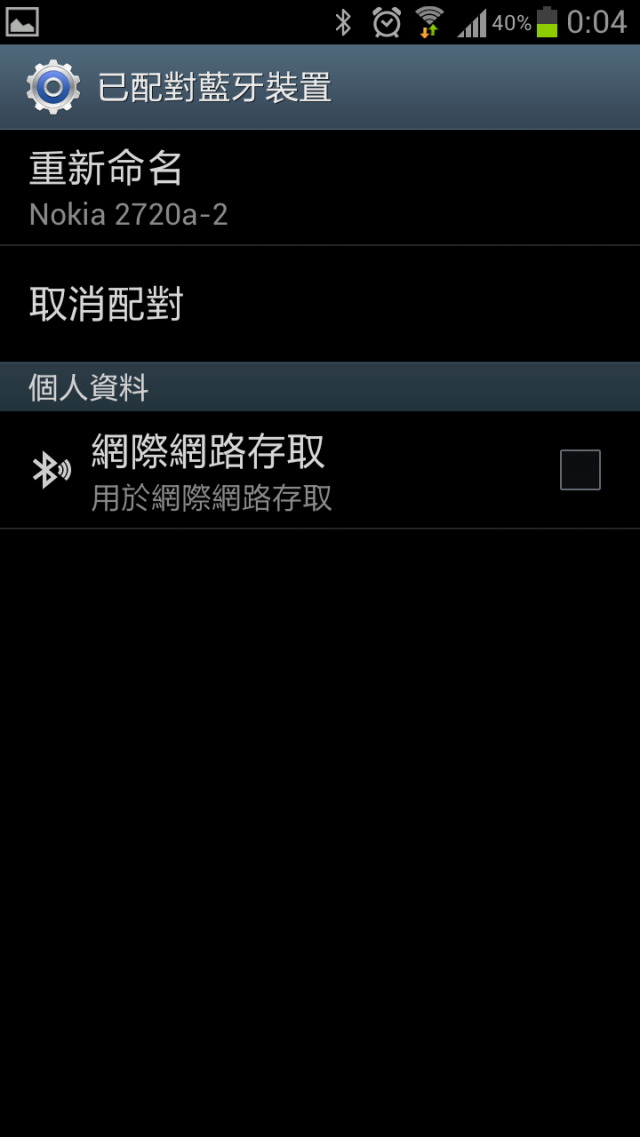Enable the 網際網路存取 checkbox
The height and width of the screenshot is (1138, 640).
click(580, 470)
